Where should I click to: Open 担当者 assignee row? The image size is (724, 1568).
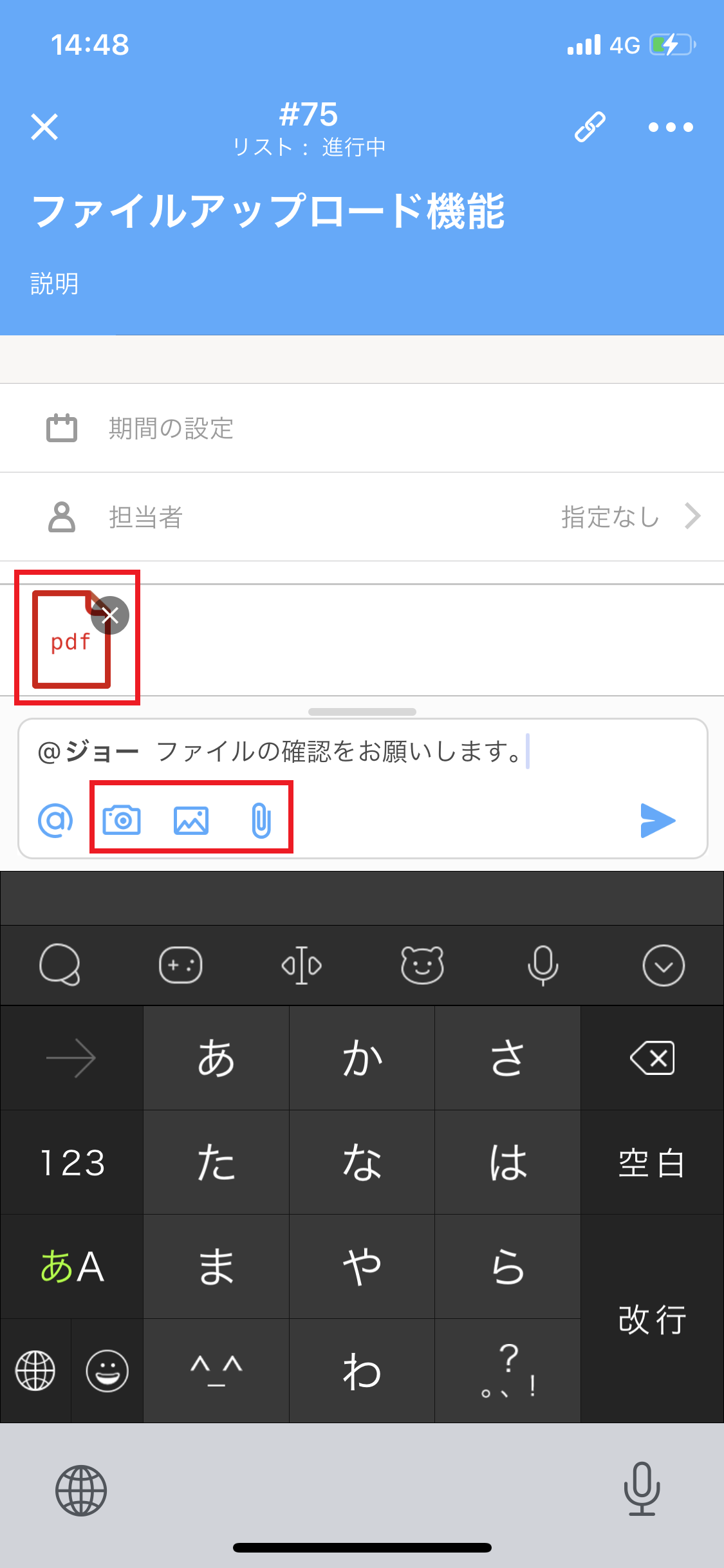(362, 517)
